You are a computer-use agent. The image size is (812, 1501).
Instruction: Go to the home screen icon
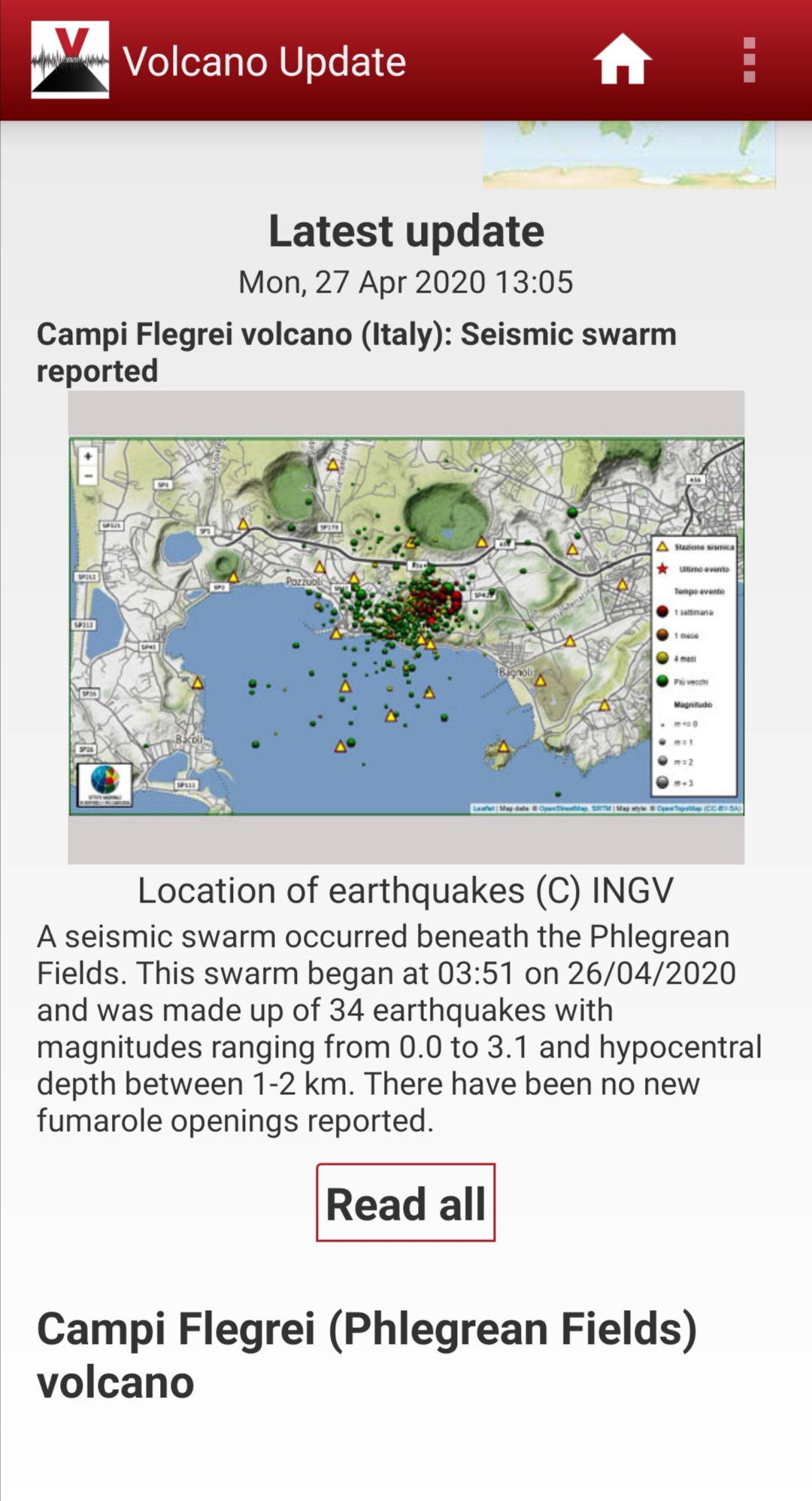pos(622,59)
